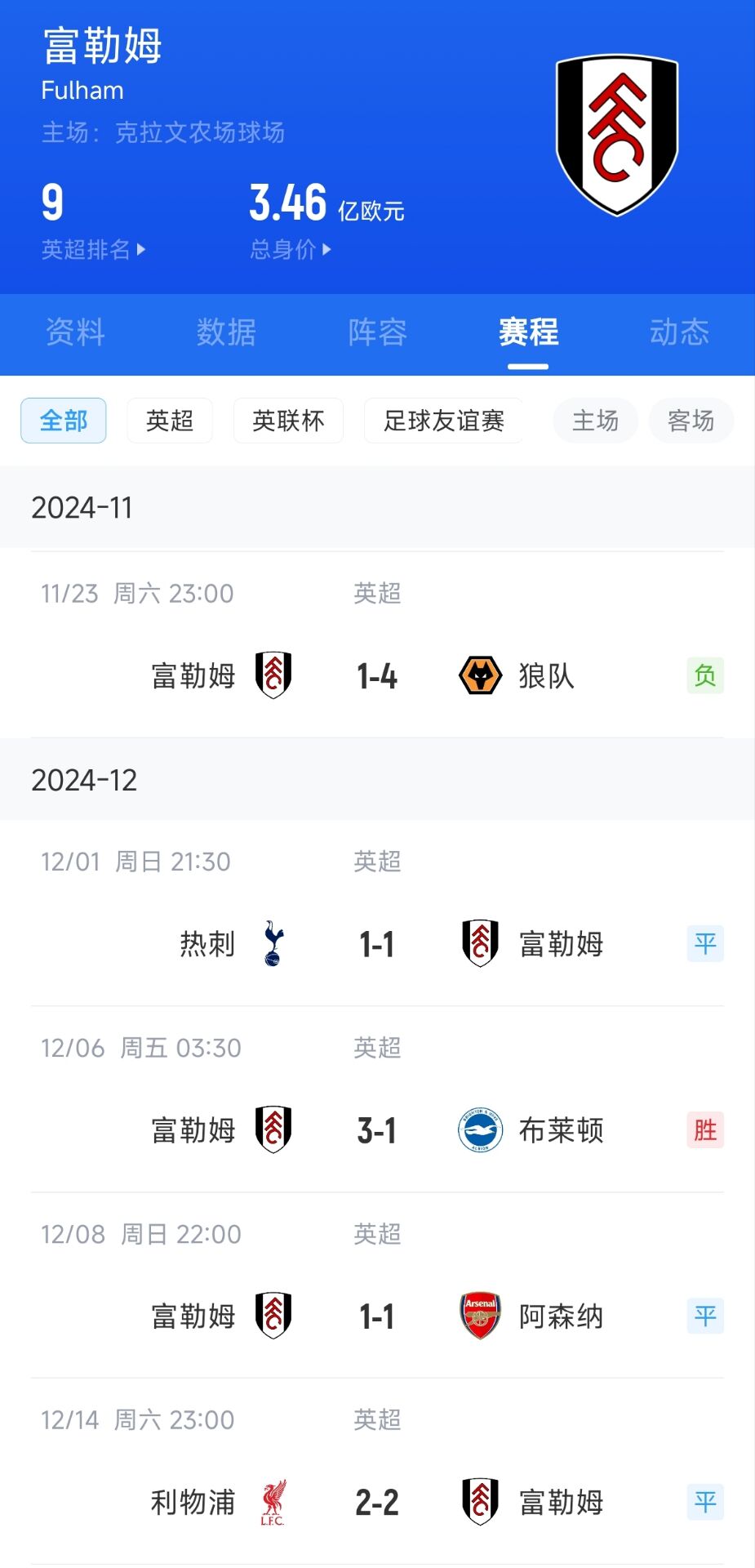Screen dimensions: 755x1568
Task: Open the 总身价 total value details
Action: (x=290, y=249)
